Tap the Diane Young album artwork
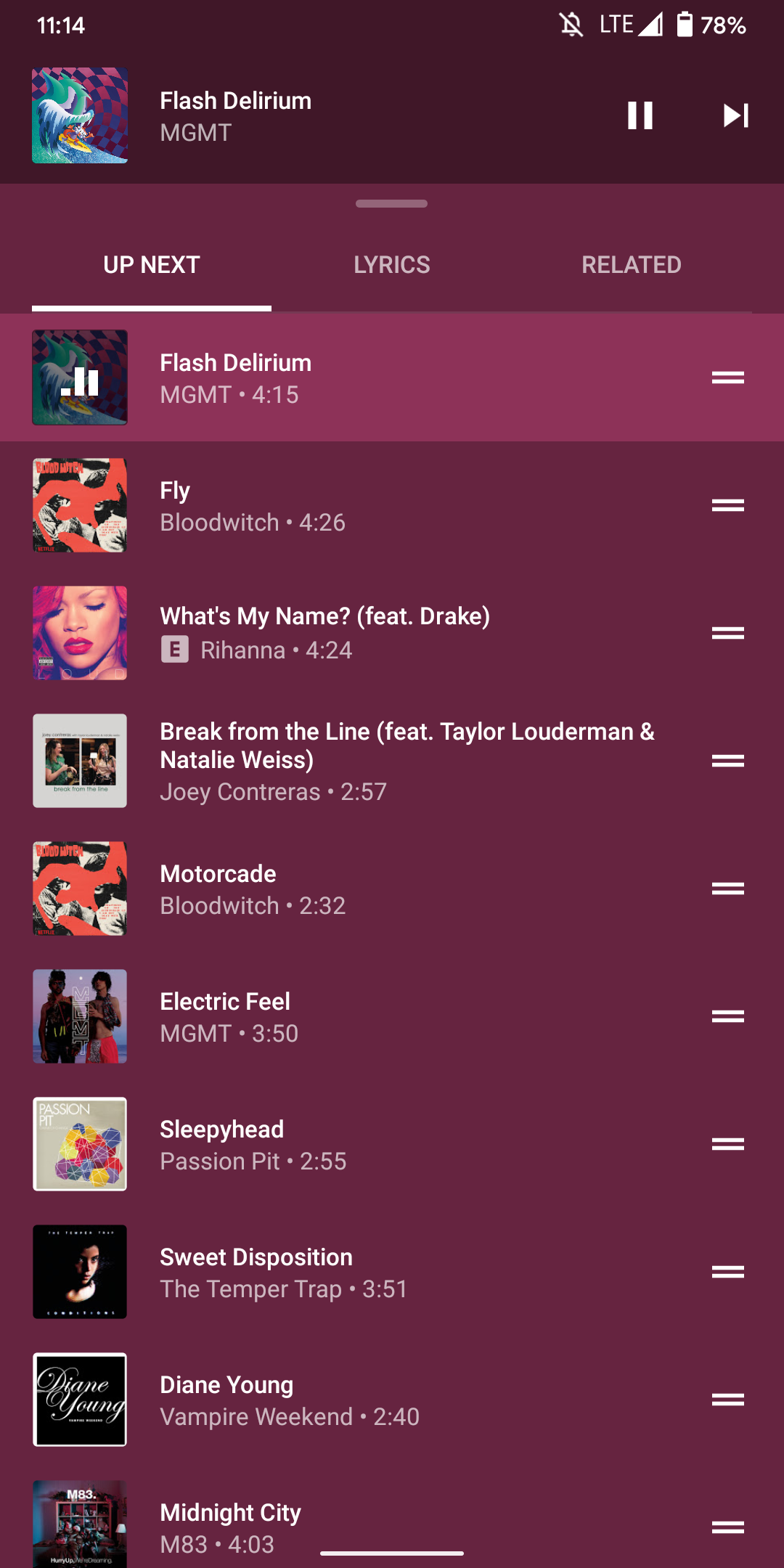The width and height of the screenshot is (784, 1568). (x=80, y=1400)
